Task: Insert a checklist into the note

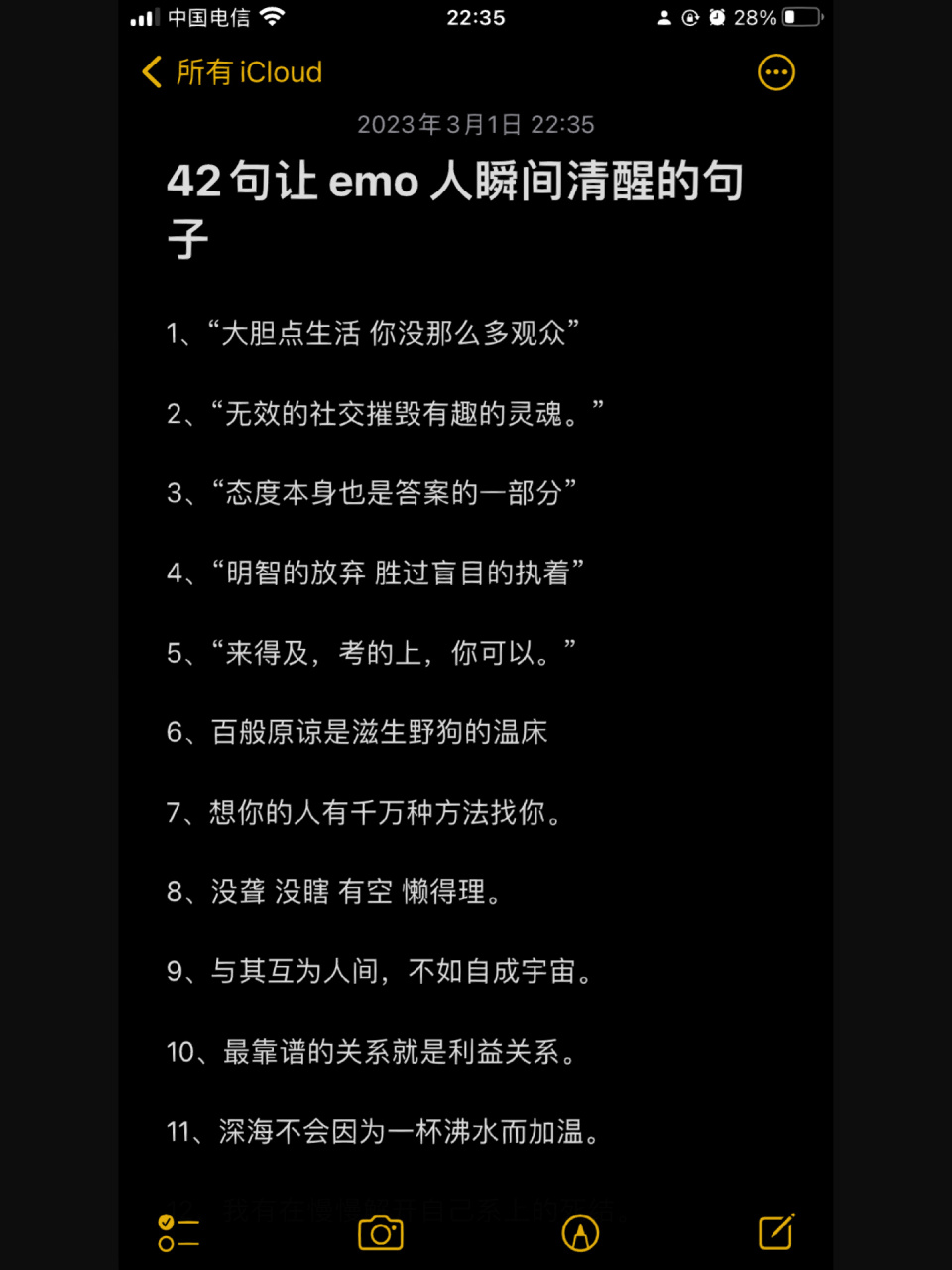Action: click(178, 1232)
